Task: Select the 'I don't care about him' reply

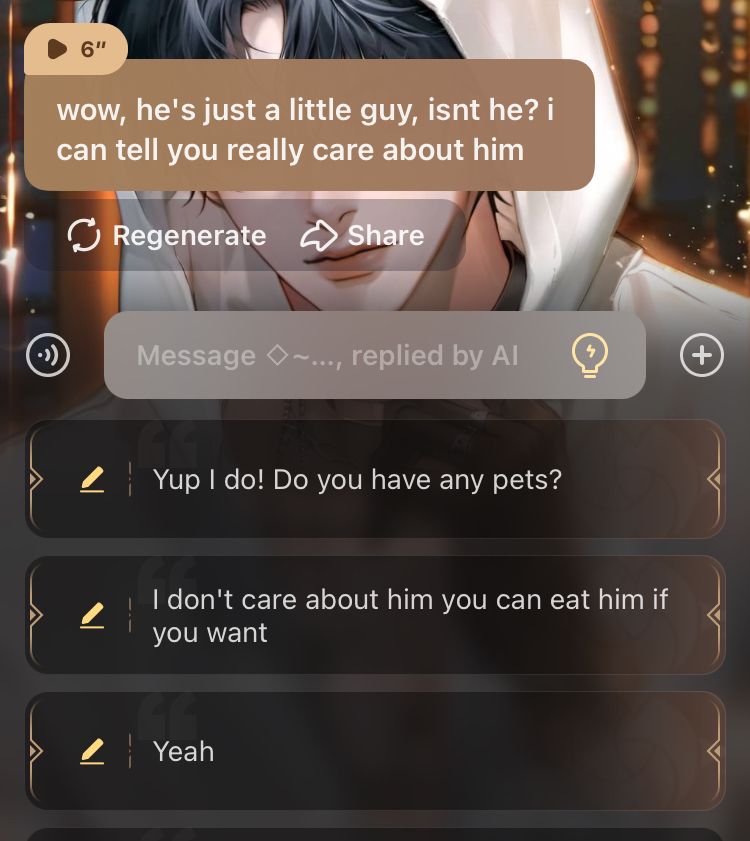Action: point(410,616)
